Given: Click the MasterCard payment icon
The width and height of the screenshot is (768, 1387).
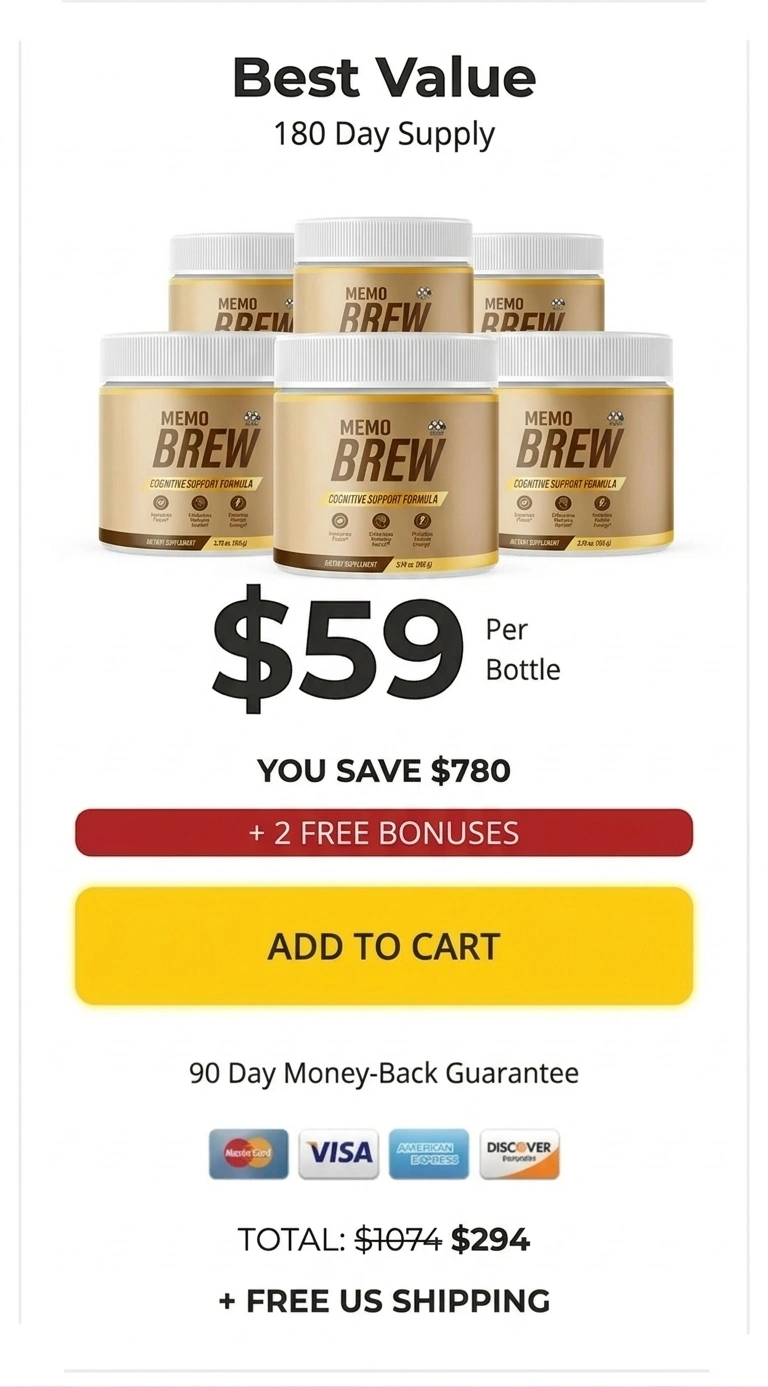Looking at the screenshot, I should pos(248,1154).
